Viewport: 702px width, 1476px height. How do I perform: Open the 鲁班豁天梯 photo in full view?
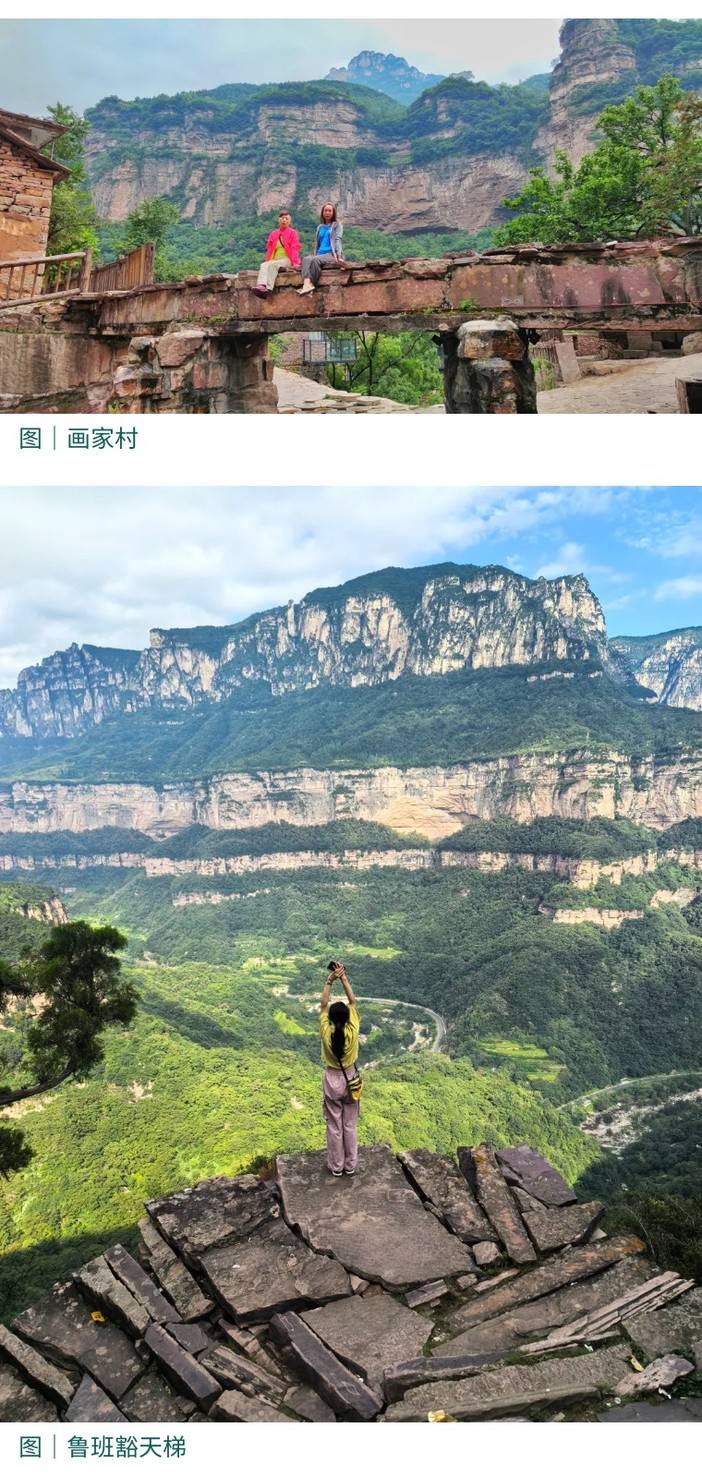click(351, 954)
